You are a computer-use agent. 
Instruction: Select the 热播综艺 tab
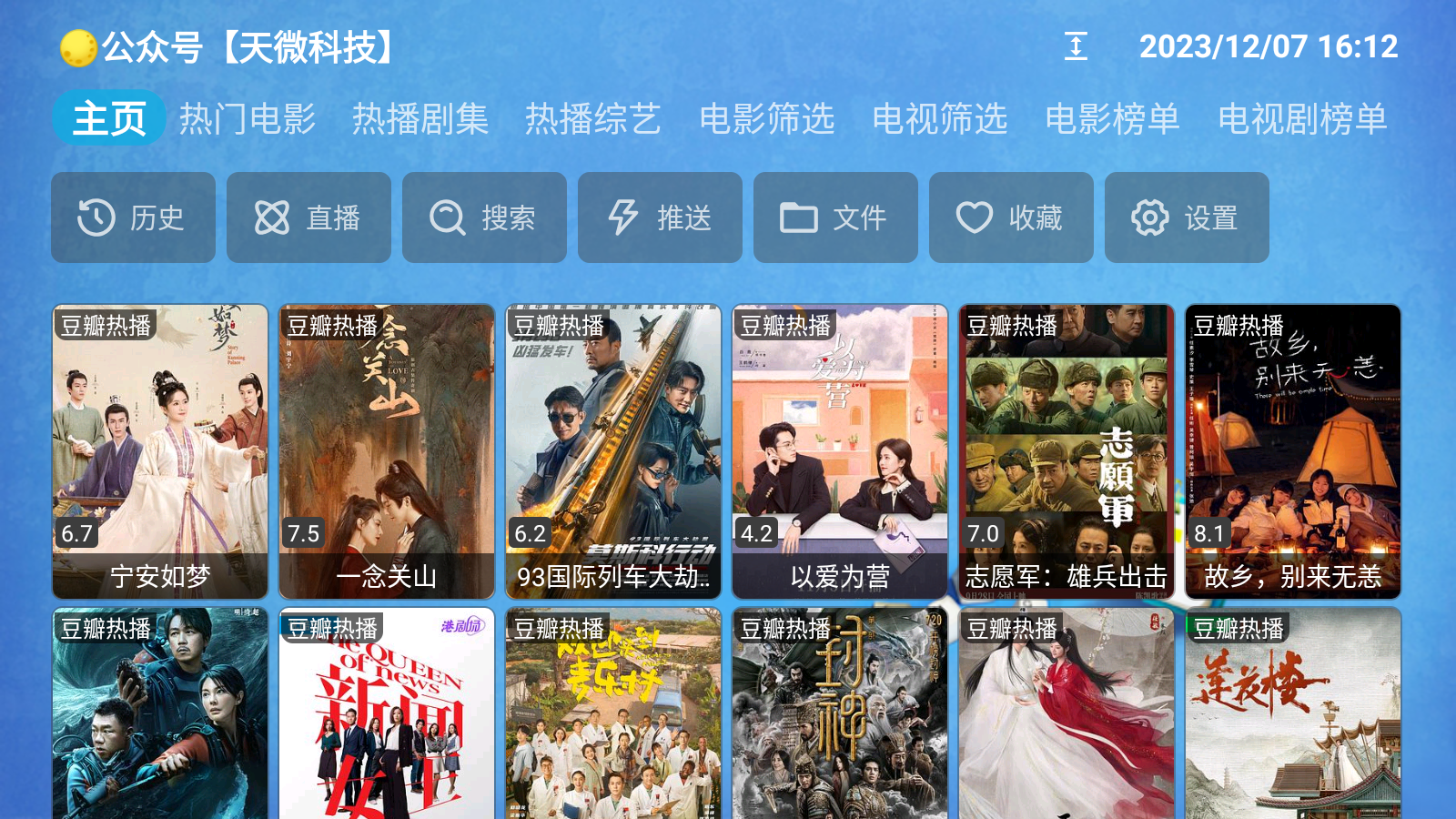[x=592, y=119]
